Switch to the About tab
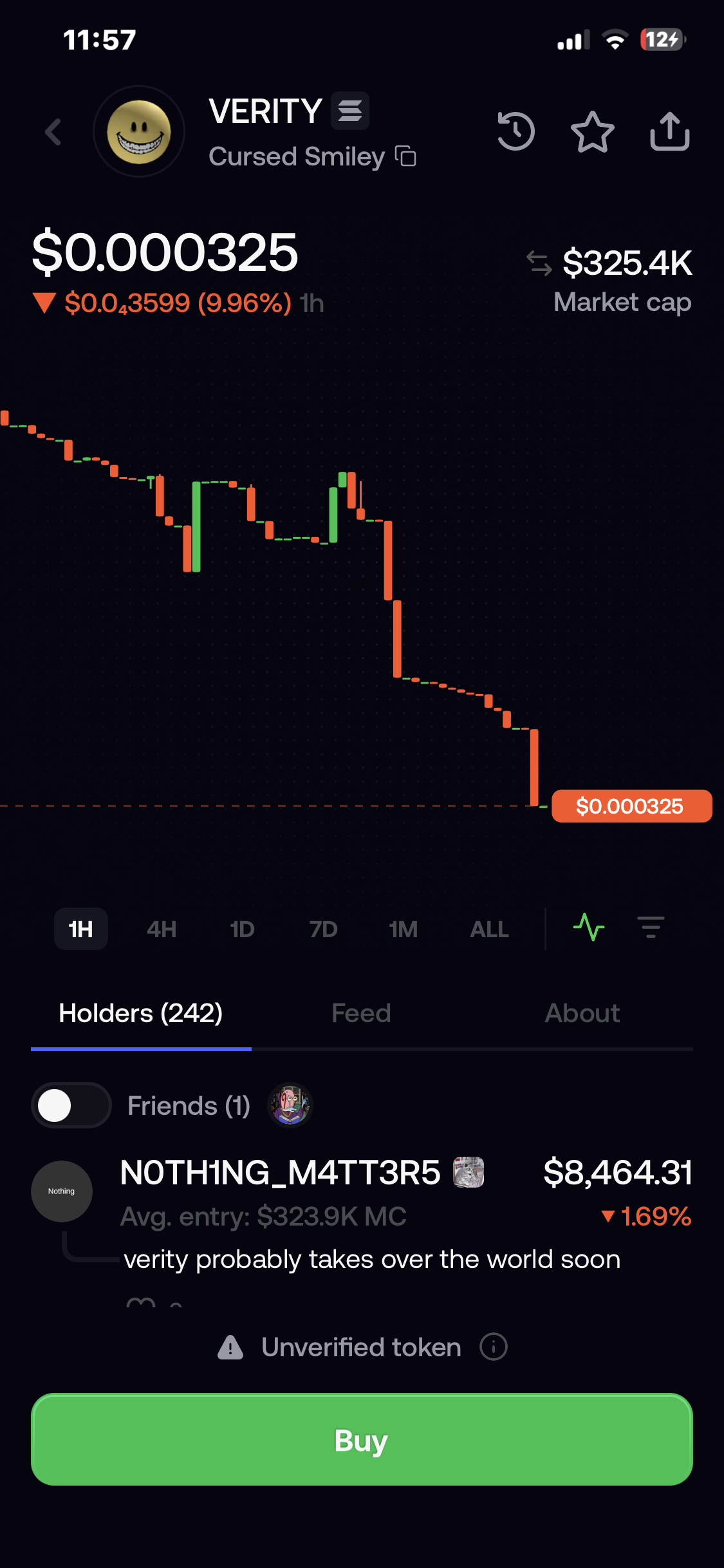724x1568 pixels. click(x=582, y=1013)
